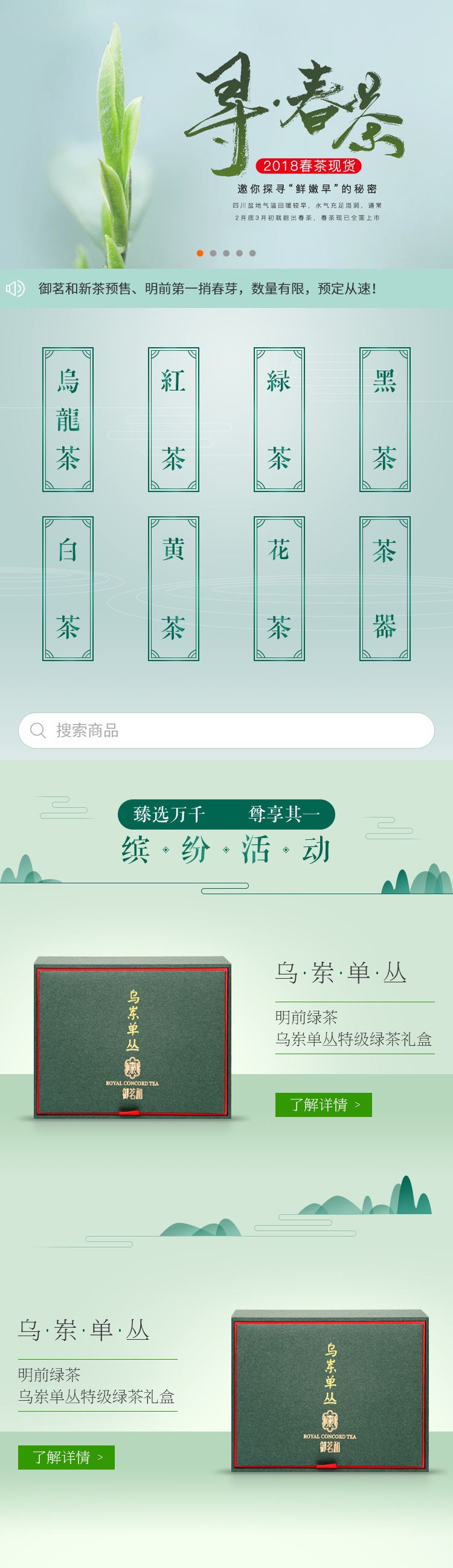Open the 花茶 category
Viewport: 453px width, 1568px height.
(x=279, y=588)
